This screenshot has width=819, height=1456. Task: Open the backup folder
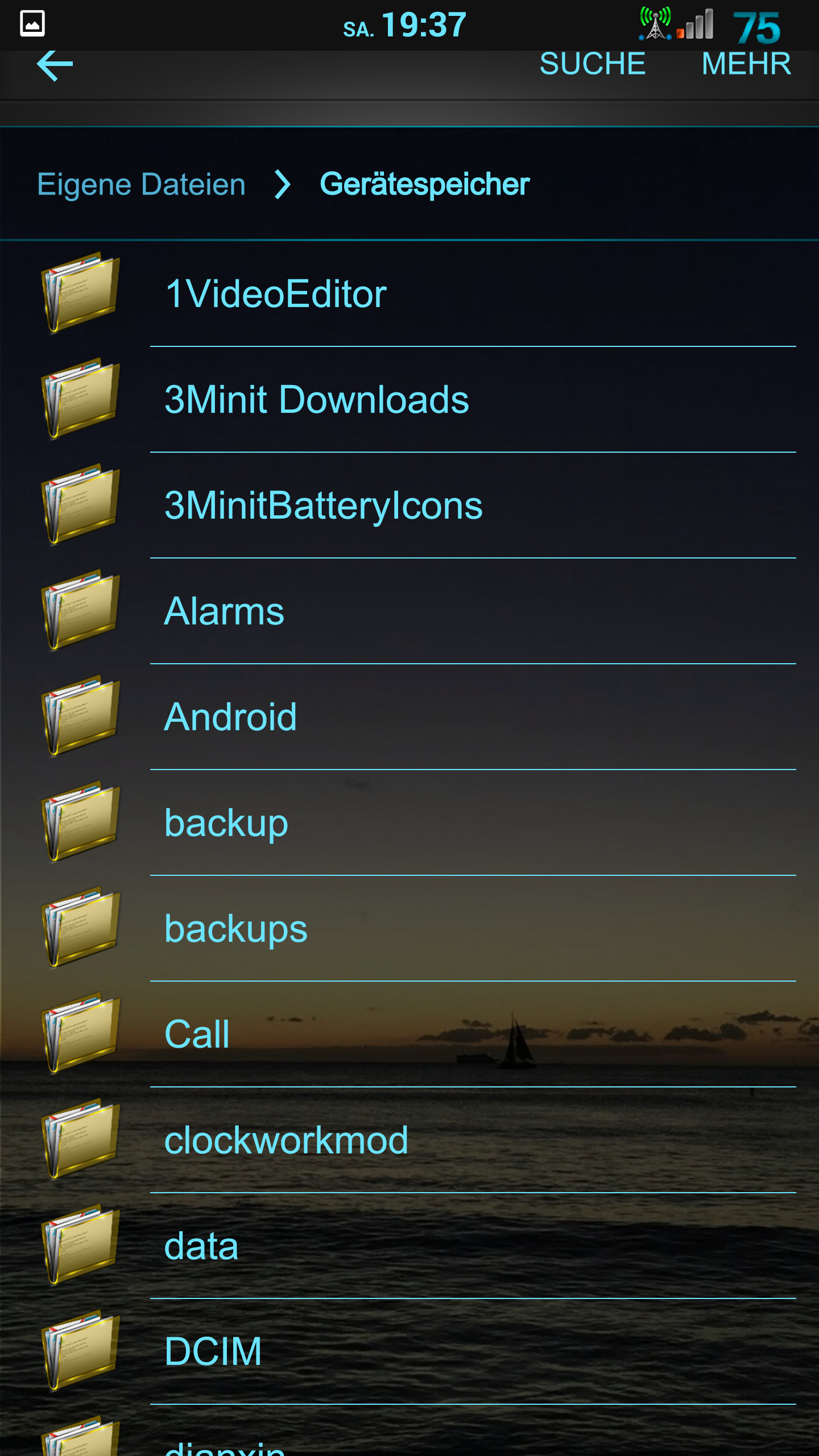(409, 823)
